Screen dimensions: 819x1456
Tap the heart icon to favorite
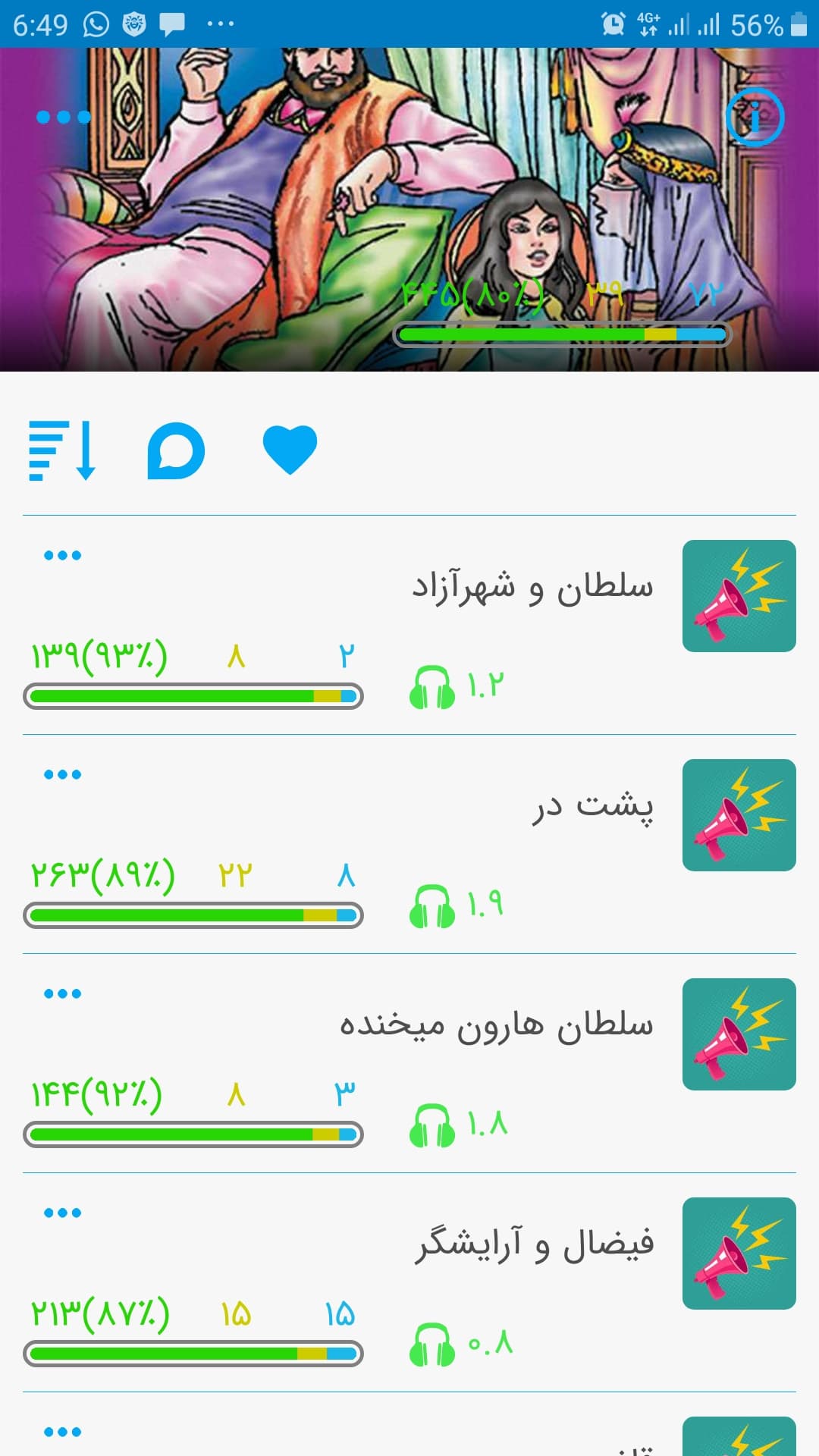coord(290,450)
